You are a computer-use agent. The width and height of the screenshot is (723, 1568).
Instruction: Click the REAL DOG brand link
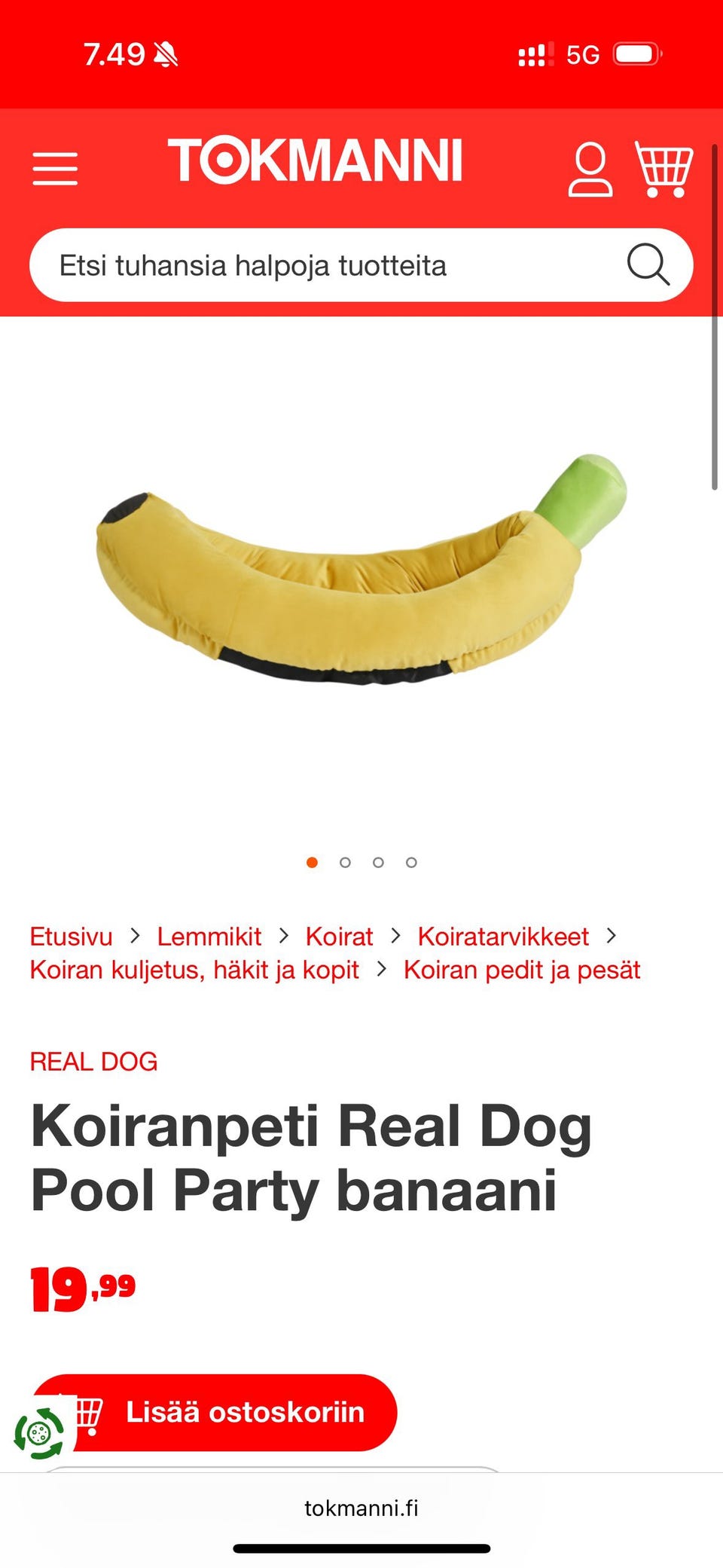click(x=93, y=1061)
